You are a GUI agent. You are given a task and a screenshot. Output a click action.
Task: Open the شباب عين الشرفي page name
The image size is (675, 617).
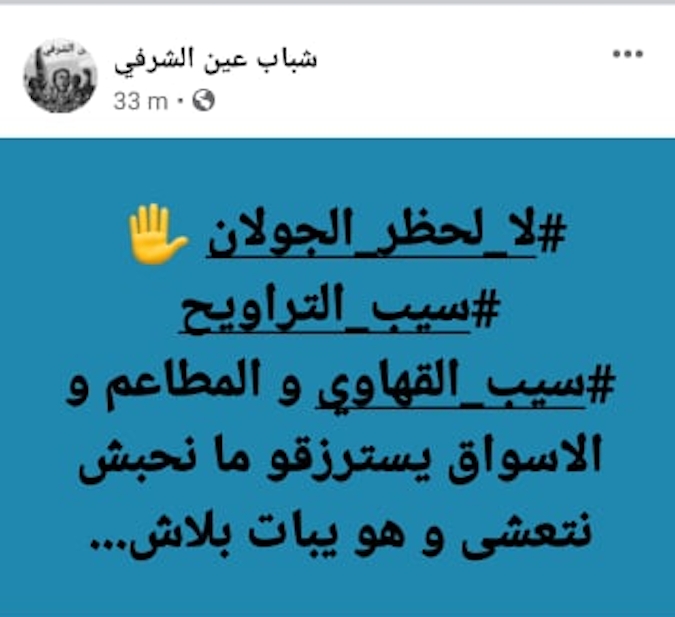215,59
